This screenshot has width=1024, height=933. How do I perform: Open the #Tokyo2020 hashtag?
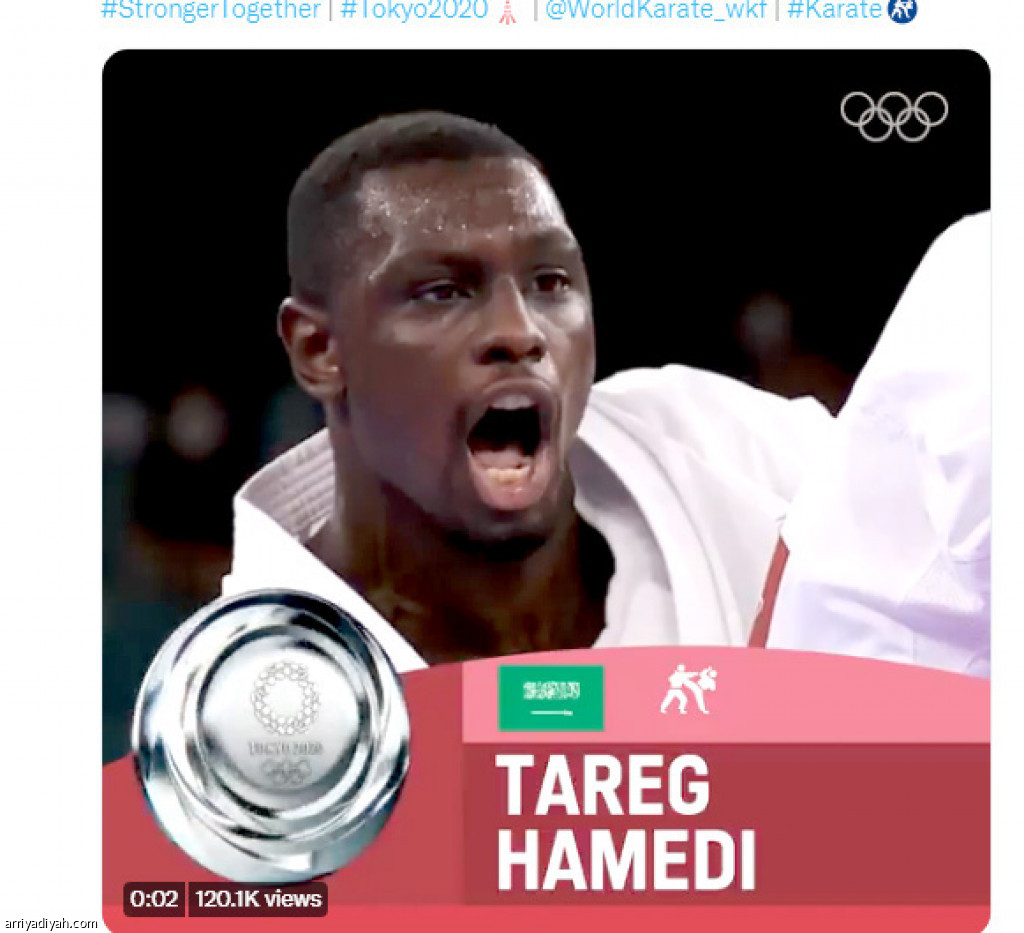(x=414, y=11)
